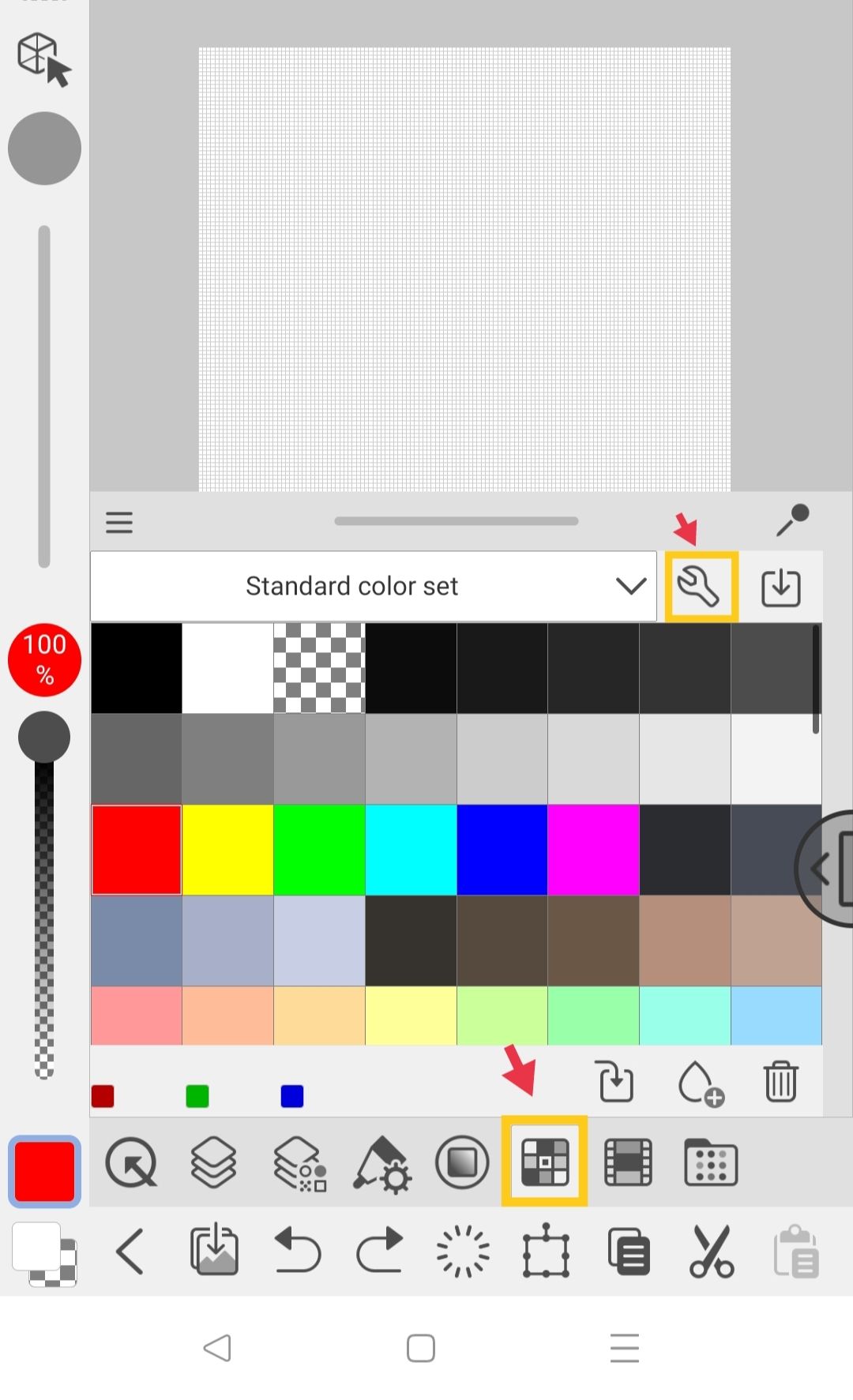Open the color palette hamburger menu
The height and width of the screenshot is (1400, 853).
pyautogui.click(x=119, y=522)
